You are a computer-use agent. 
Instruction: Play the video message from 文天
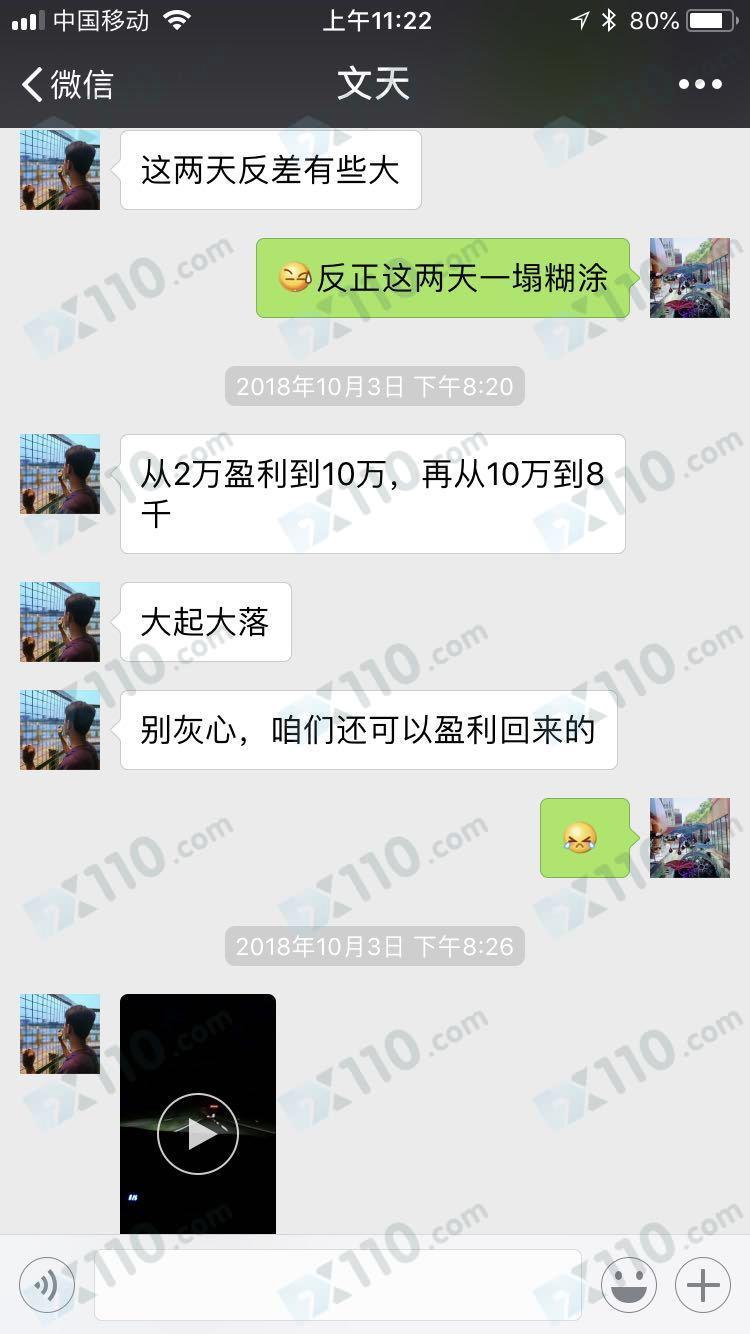pyautogui.click(x=198, y=1133)
